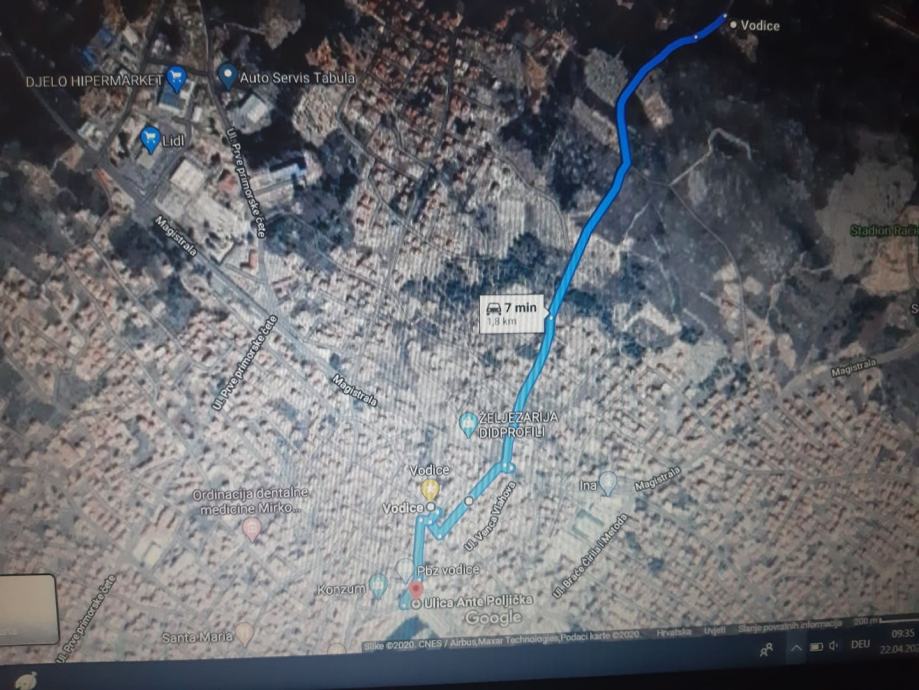Open the volume control in taskbar
Image resolution: width=919 pixels, height=690 pixels.
pos(832,647)
